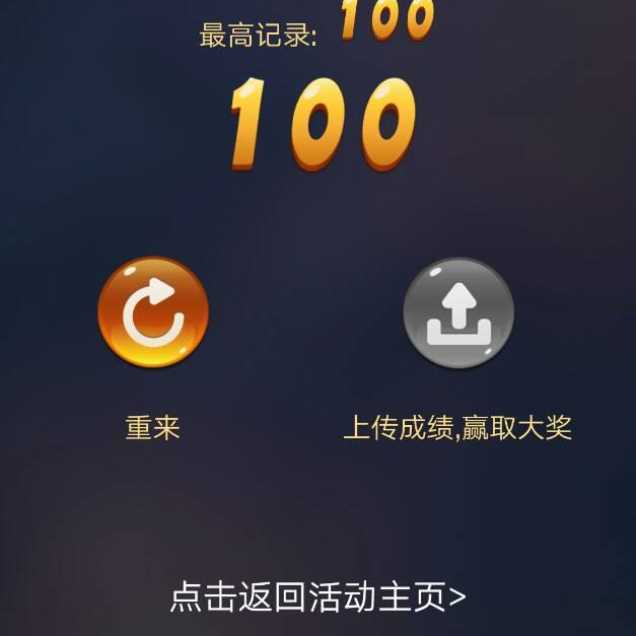Image resolution: width=636 pixels, height=636 pixels.
Task: Upload score via the grey upload button
Action: point(458,313)
